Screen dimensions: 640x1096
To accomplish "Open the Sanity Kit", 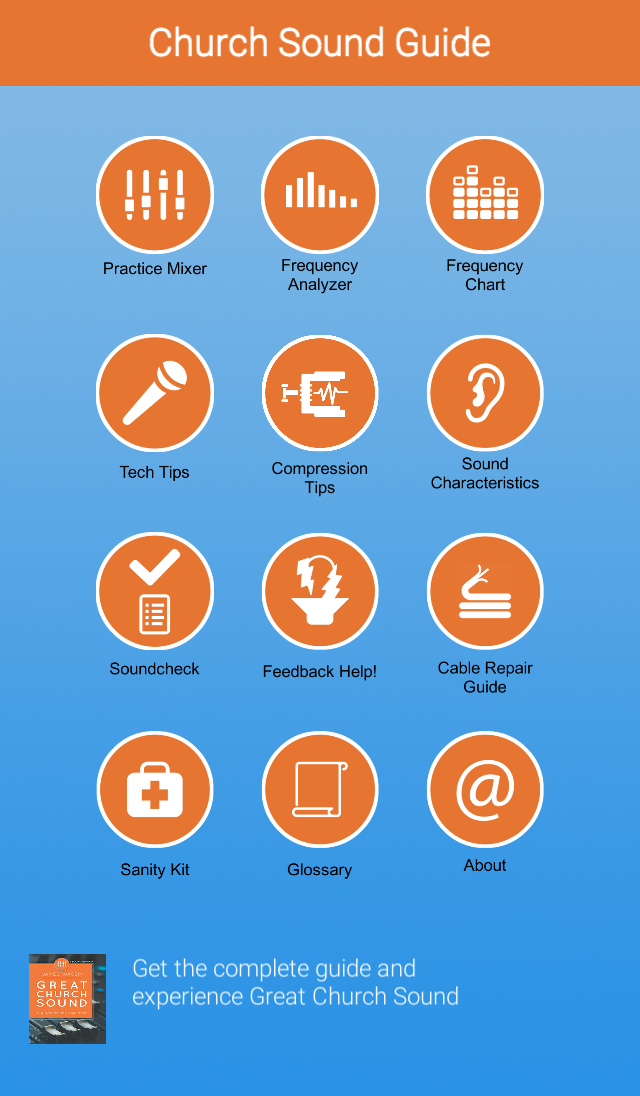I will tap(155, 789).
